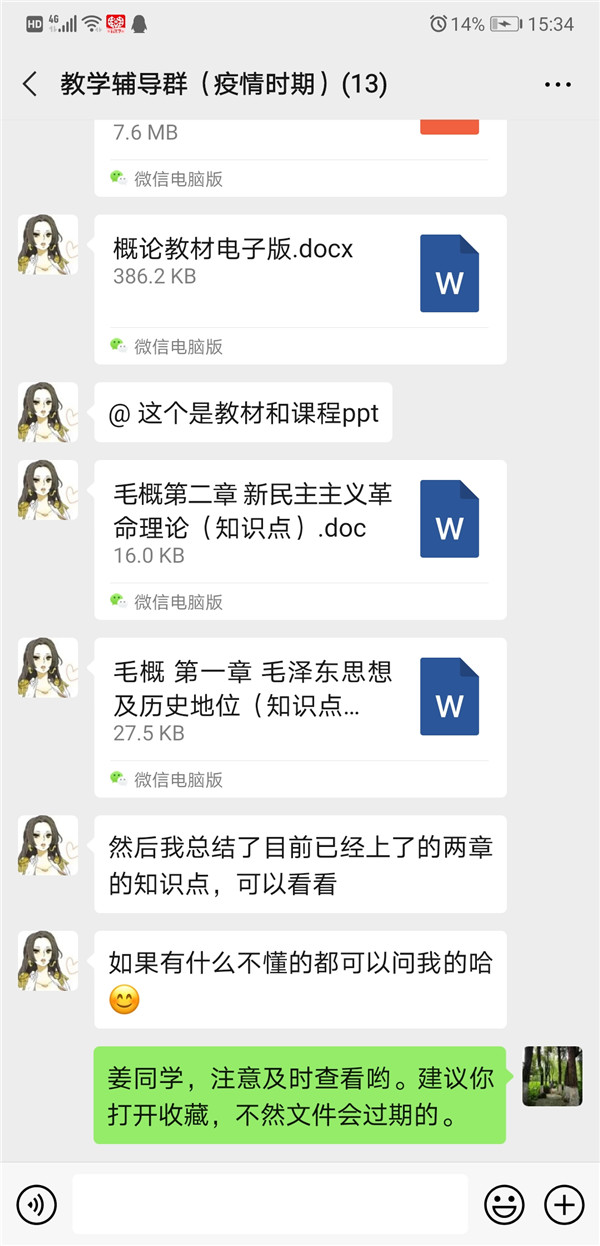Open 概论教材电子版.docx file
Screen dimensions: 600x1246
tap(300, 288)
